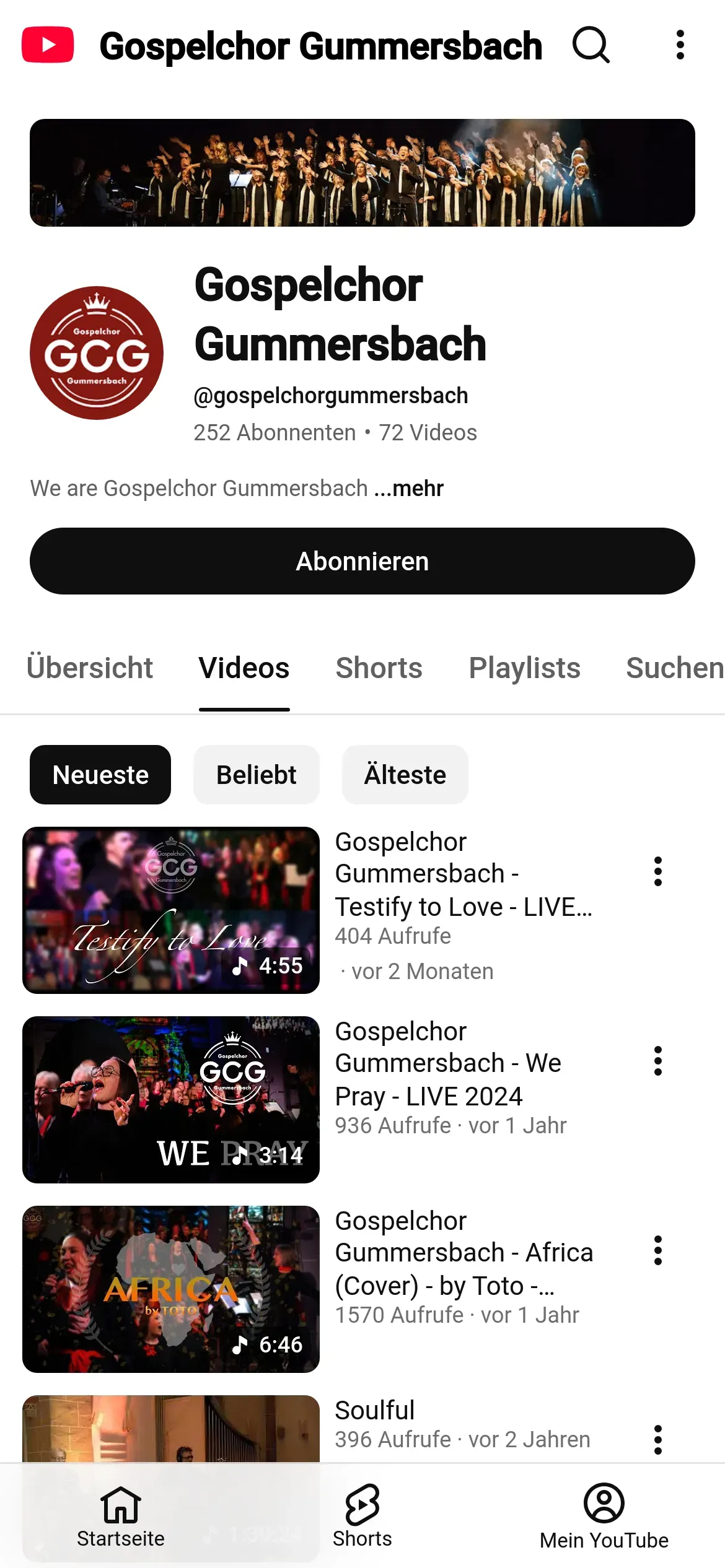Sort videos by Älteste
This screenshot has height=1568, width=725.
tap(405, 775)
